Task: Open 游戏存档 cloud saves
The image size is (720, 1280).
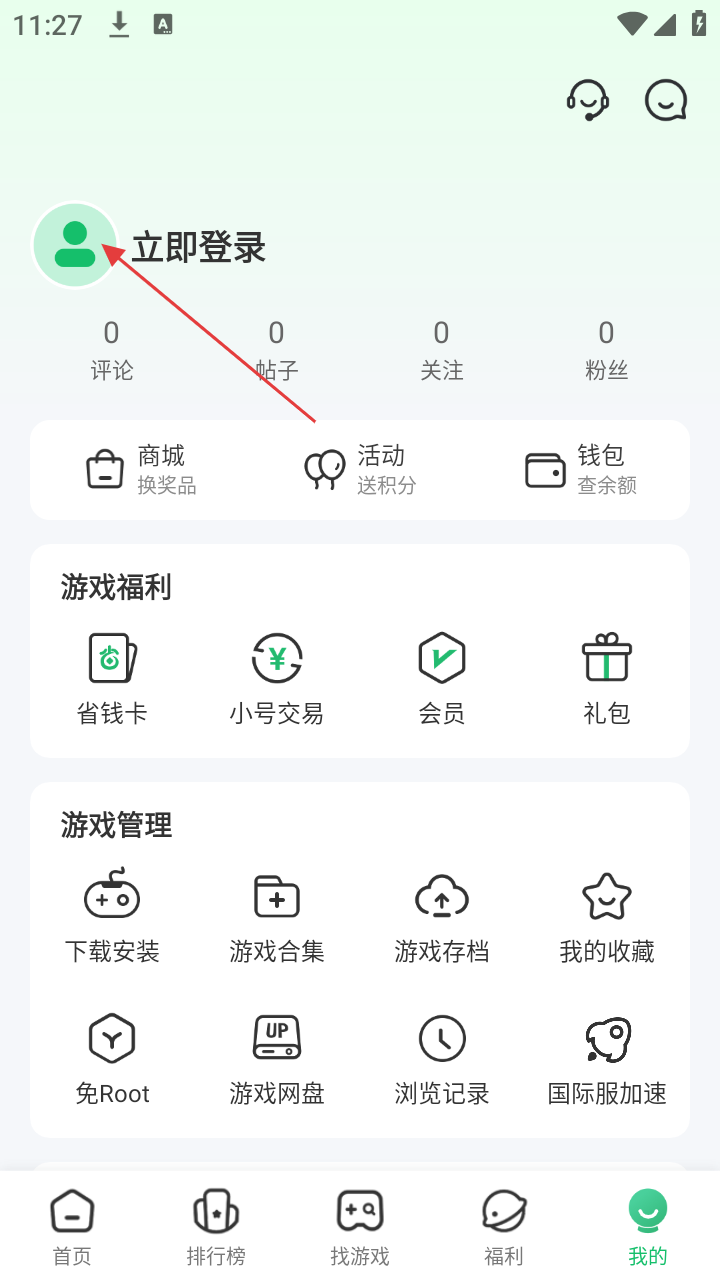Action: coord(442,916)
